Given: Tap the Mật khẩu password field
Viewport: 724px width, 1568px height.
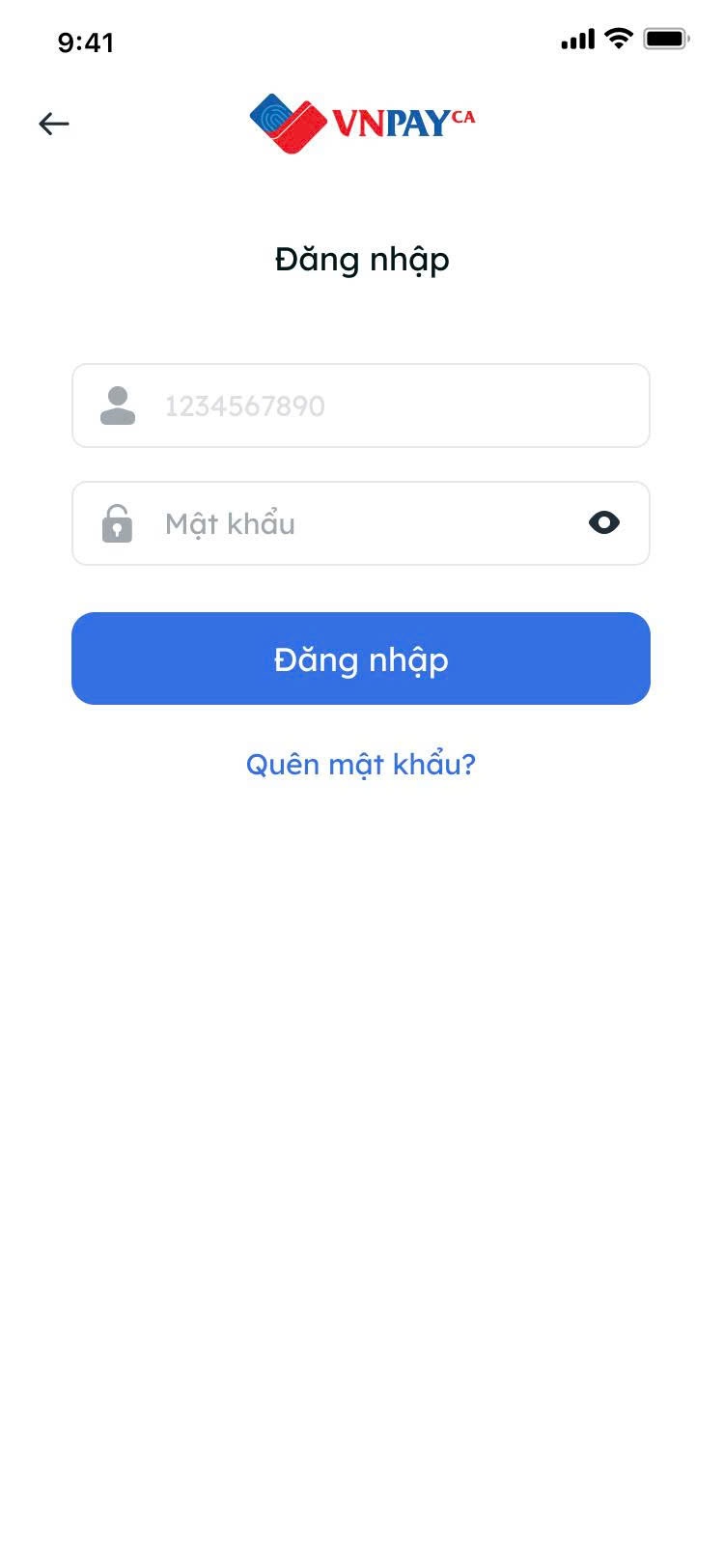Looking at the screenshot, I should pos(357,523).
